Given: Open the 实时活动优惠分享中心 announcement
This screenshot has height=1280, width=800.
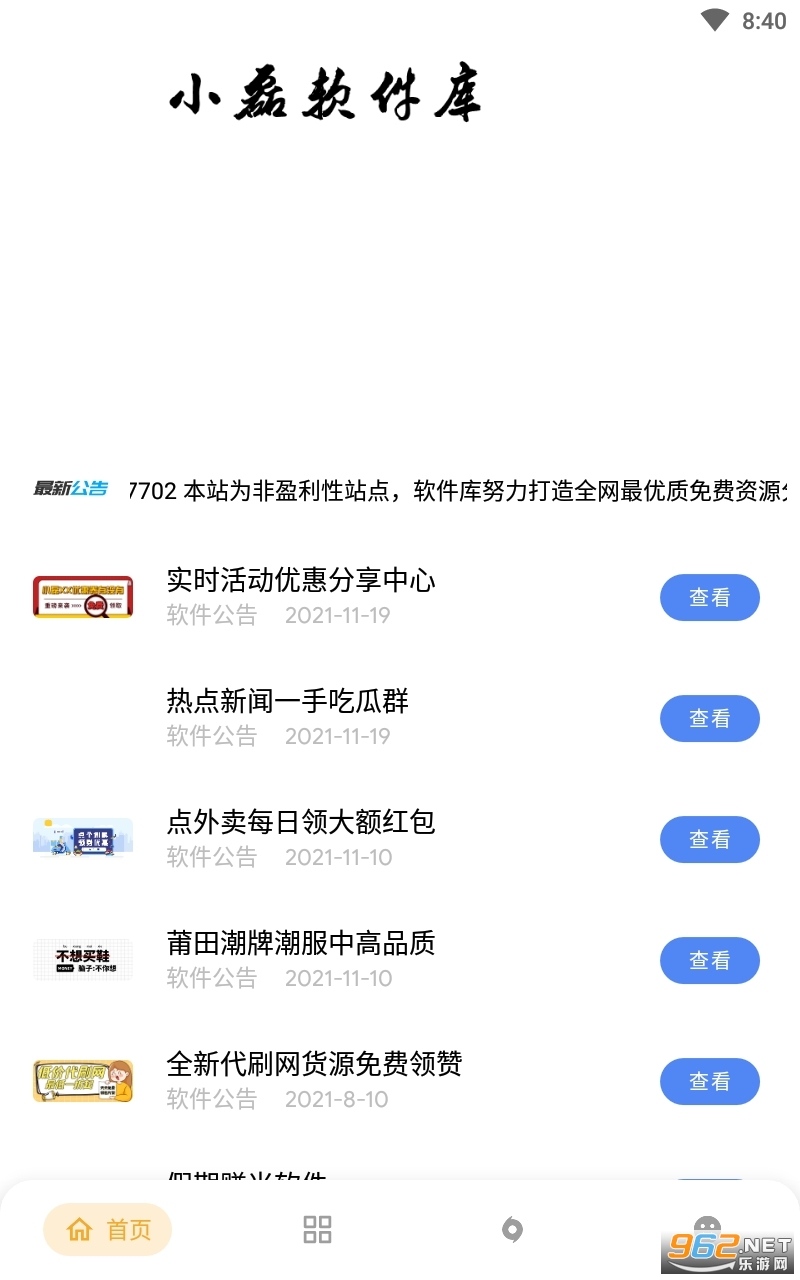Looking at the screenshot, I should [300, 581].
